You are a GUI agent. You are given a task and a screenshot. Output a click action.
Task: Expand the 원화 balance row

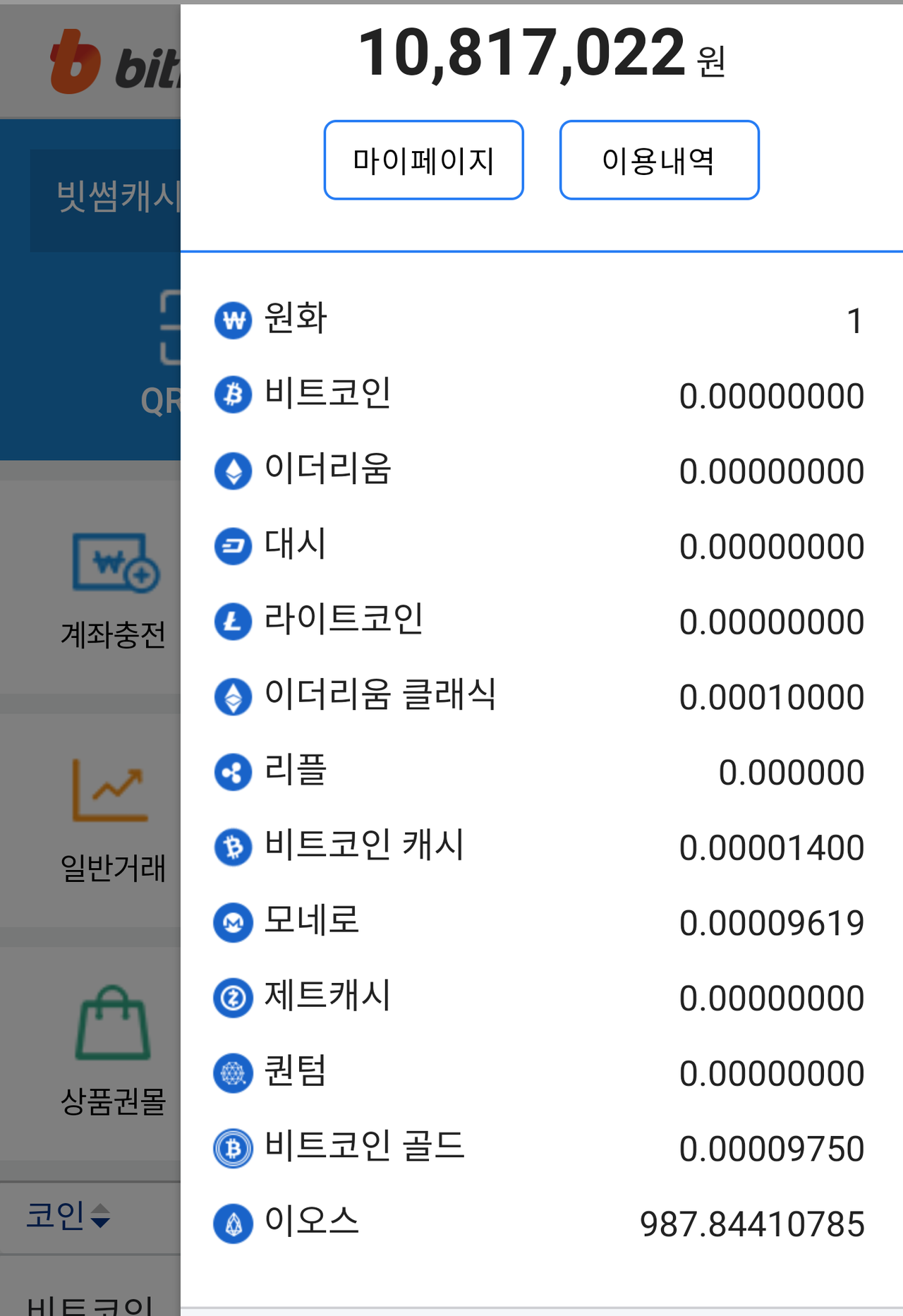coord(536,319)
